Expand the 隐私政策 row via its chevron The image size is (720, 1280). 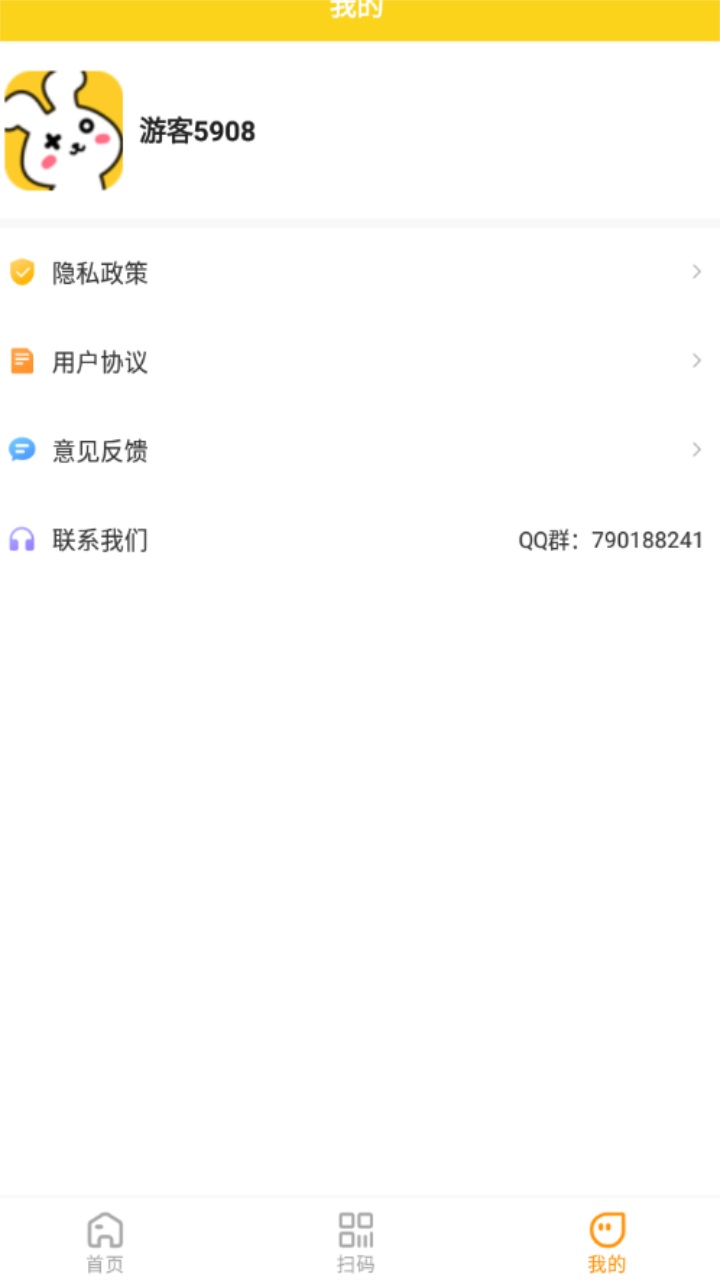click(696, 272)
